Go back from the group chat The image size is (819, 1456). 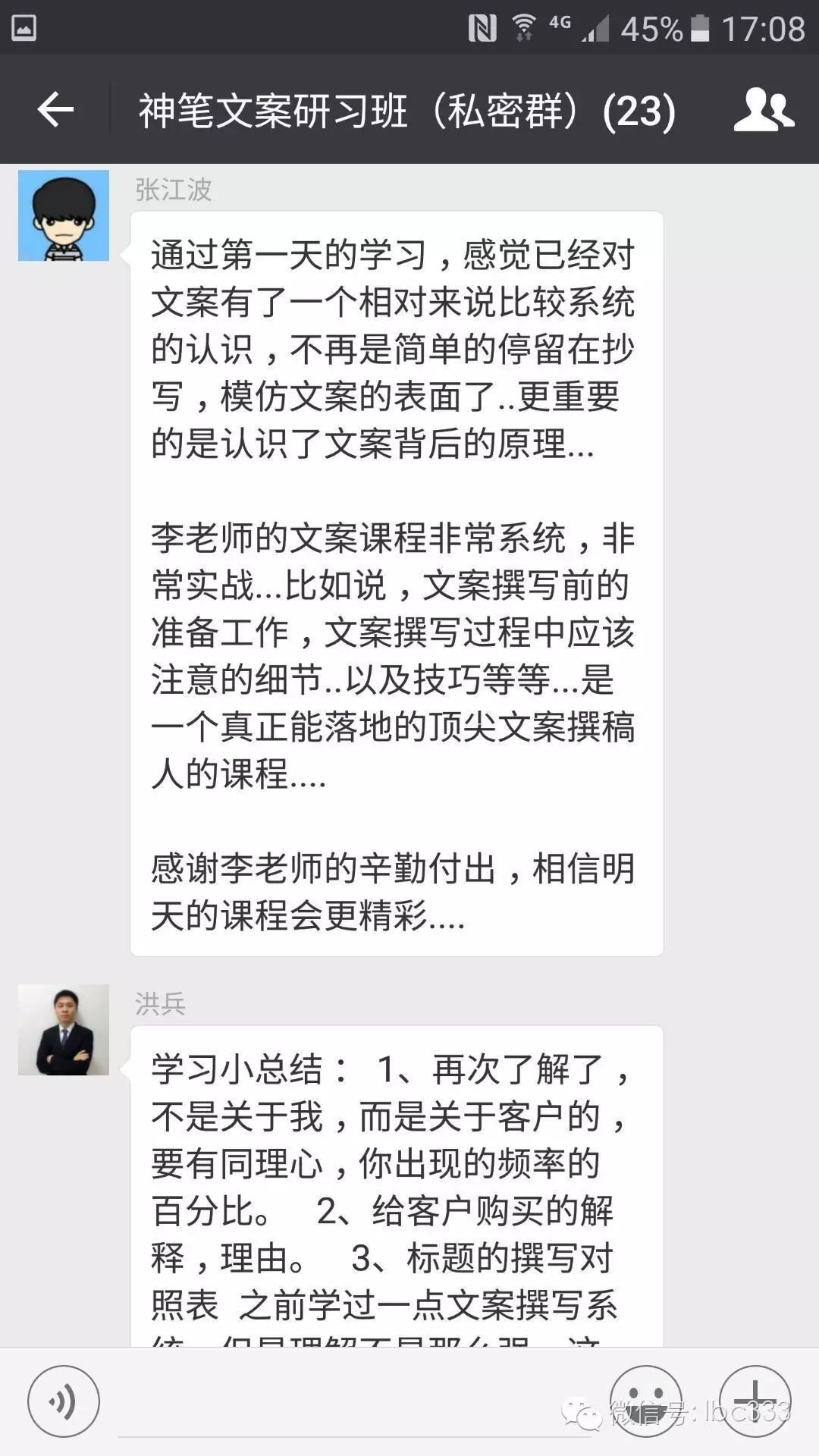(55, 111)
